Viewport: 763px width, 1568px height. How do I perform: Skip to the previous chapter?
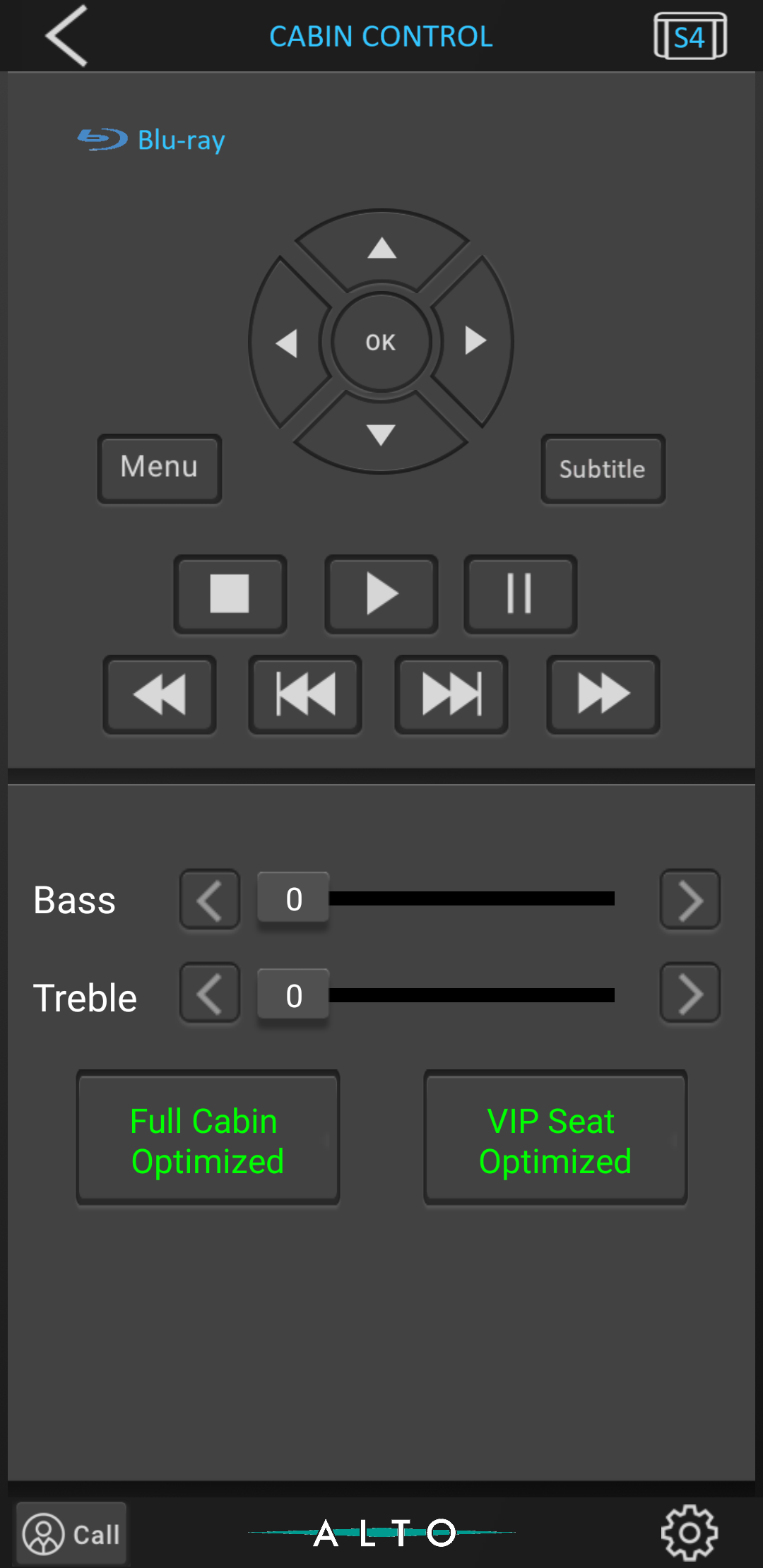[305, 694]
